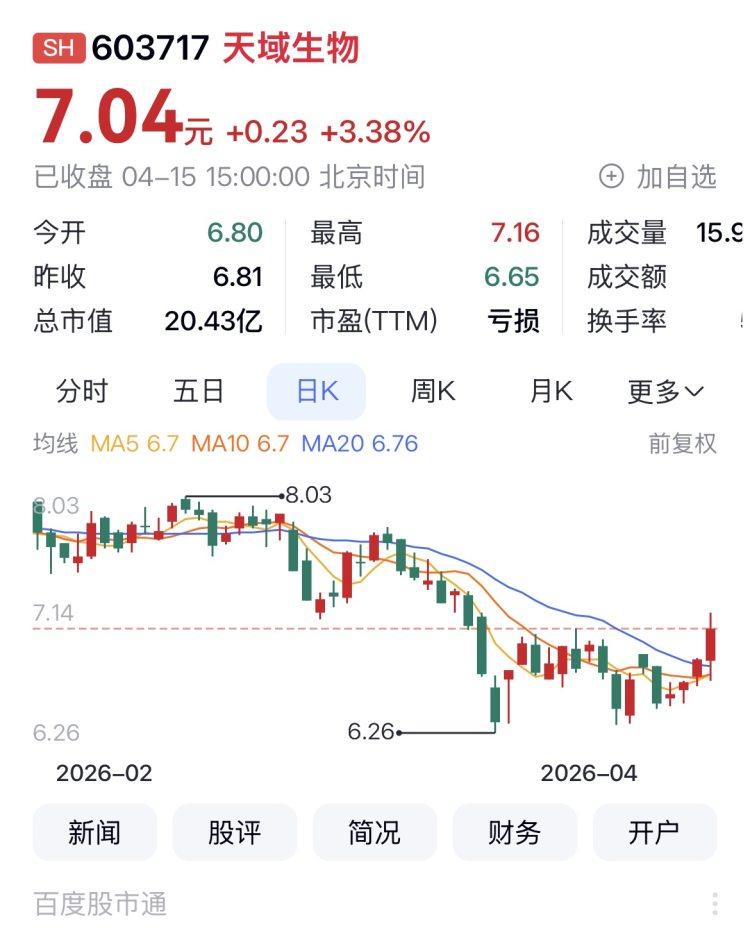Open 股评 stock comments
The image size is (750, 942).
[235, 832]
